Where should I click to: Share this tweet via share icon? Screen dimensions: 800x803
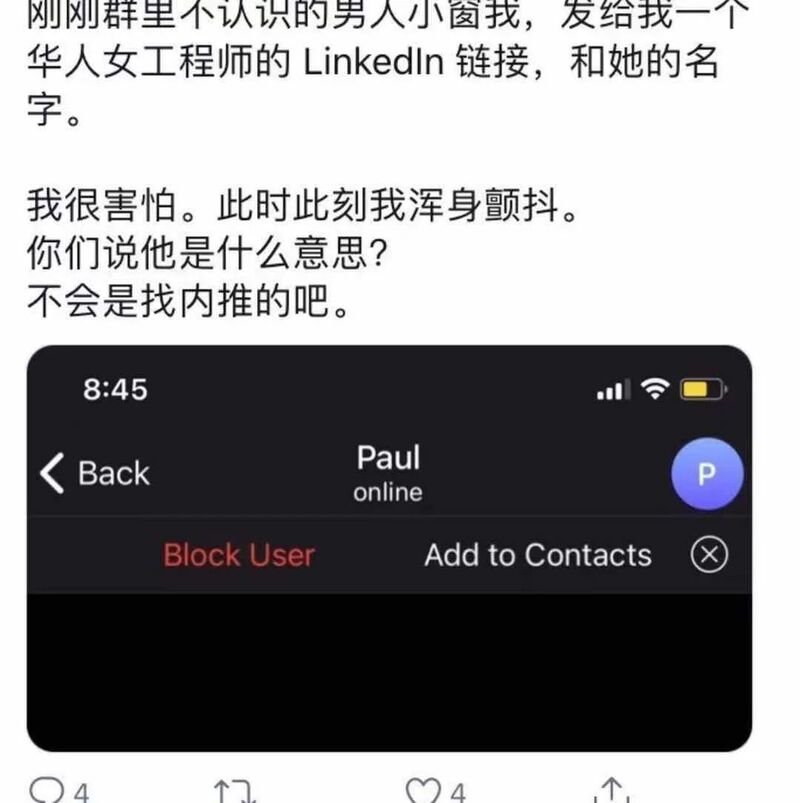click(x=614, y=792)
